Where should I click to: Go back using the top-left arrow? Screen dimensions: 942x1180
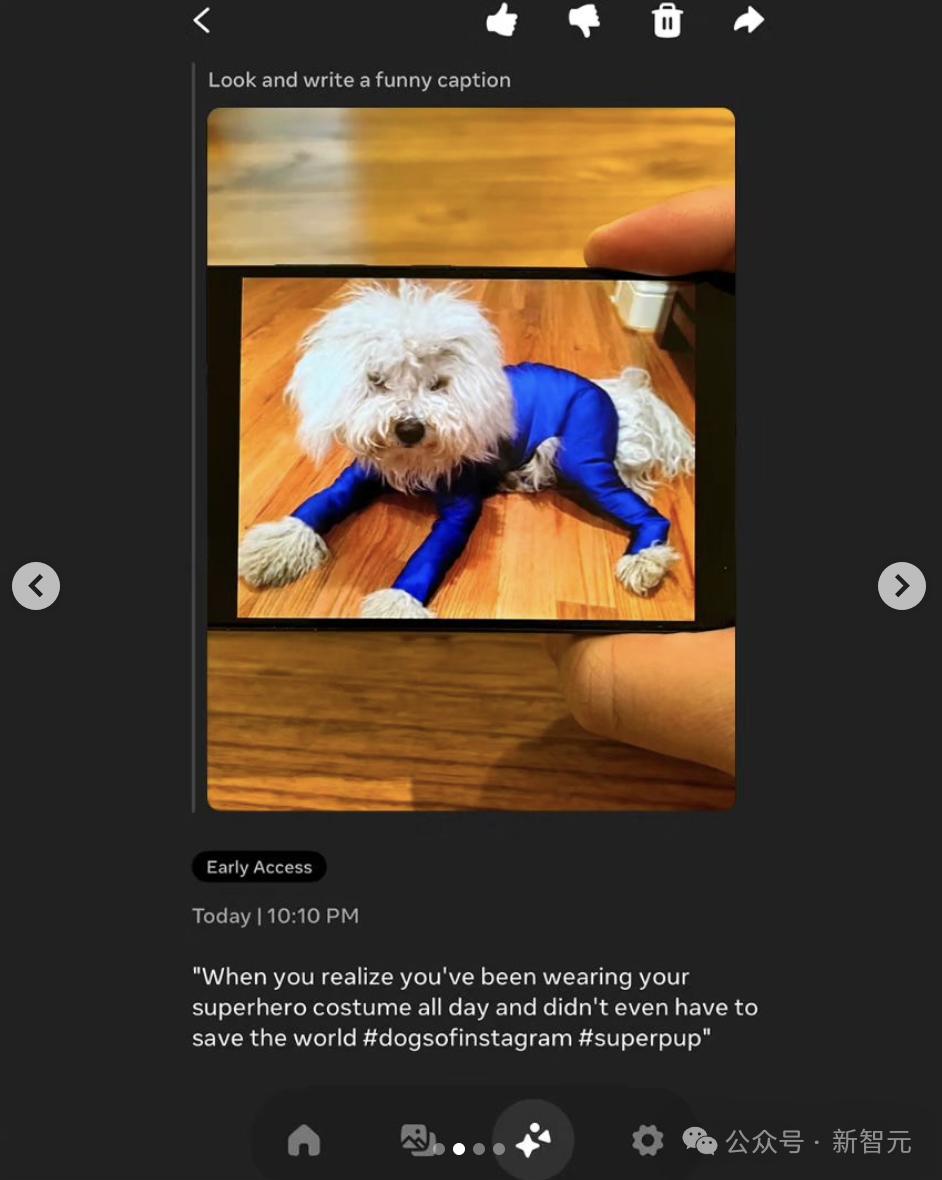(x=201, y=20)
